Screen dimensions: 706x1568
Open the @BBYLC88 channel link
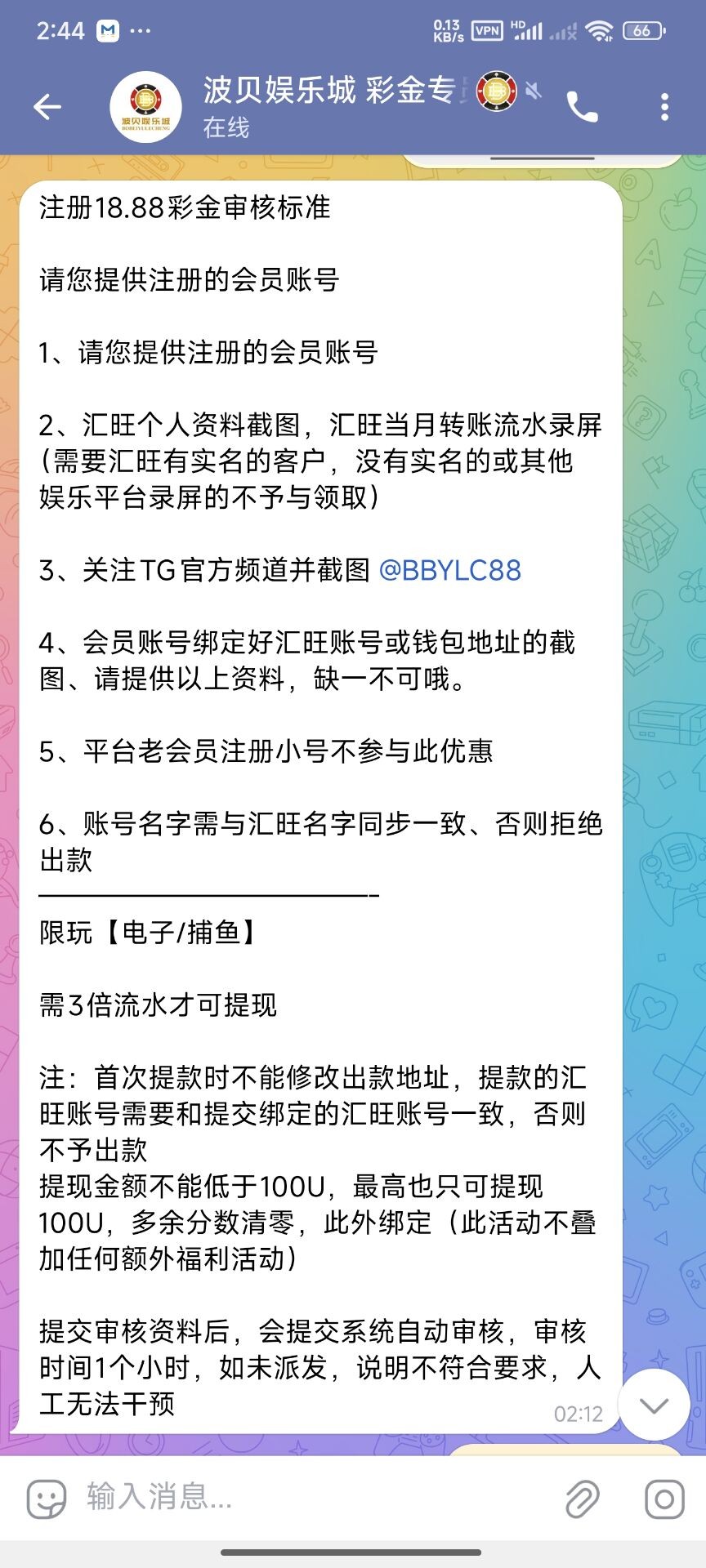[x=449, y=570]
